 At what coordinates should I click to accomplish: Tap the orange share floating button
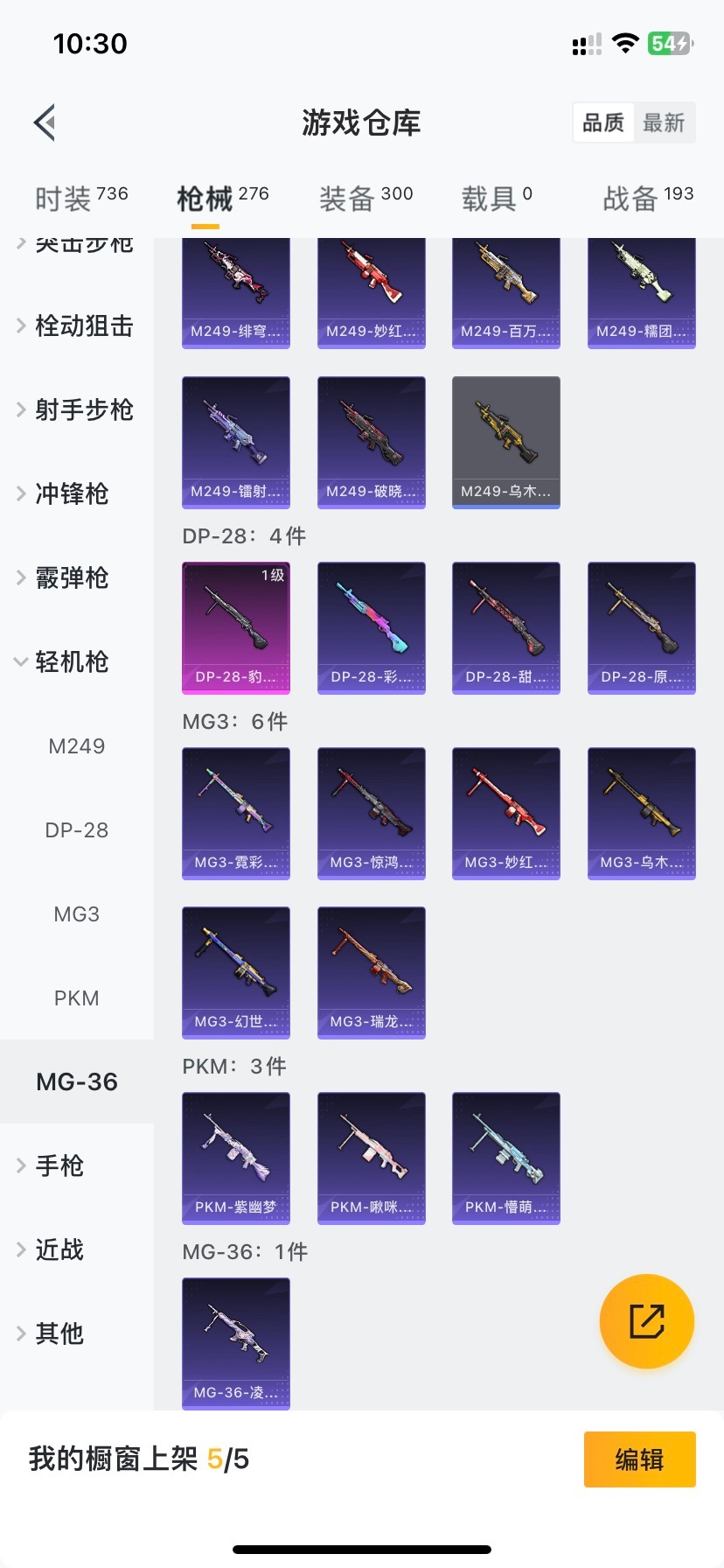point(646,1321)
